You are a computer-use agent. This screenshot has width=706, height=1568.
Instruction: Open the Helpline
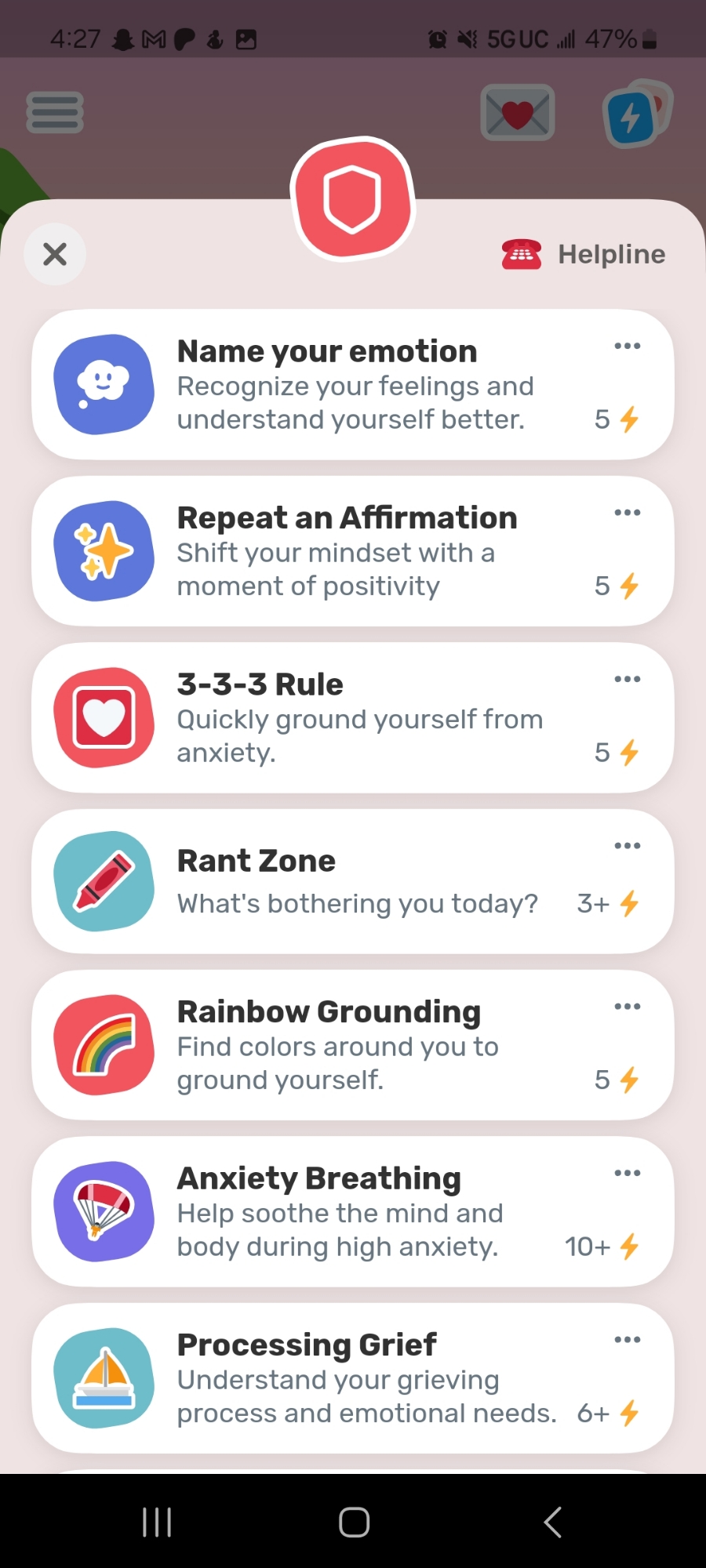click(x=584, y=254)
